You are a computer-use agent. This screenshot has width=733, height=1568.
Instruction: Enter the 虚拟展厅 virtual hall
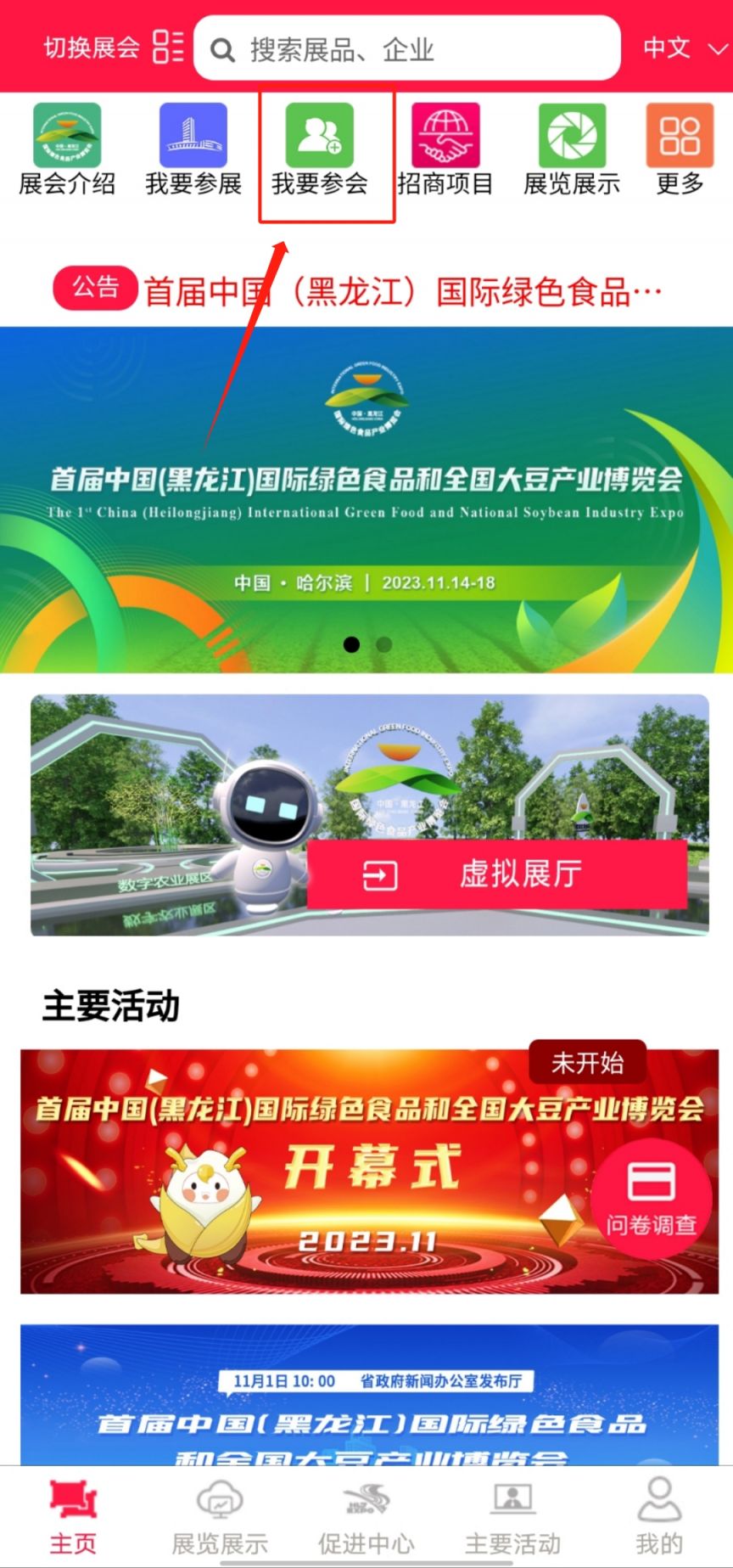[x=496, y=874]
